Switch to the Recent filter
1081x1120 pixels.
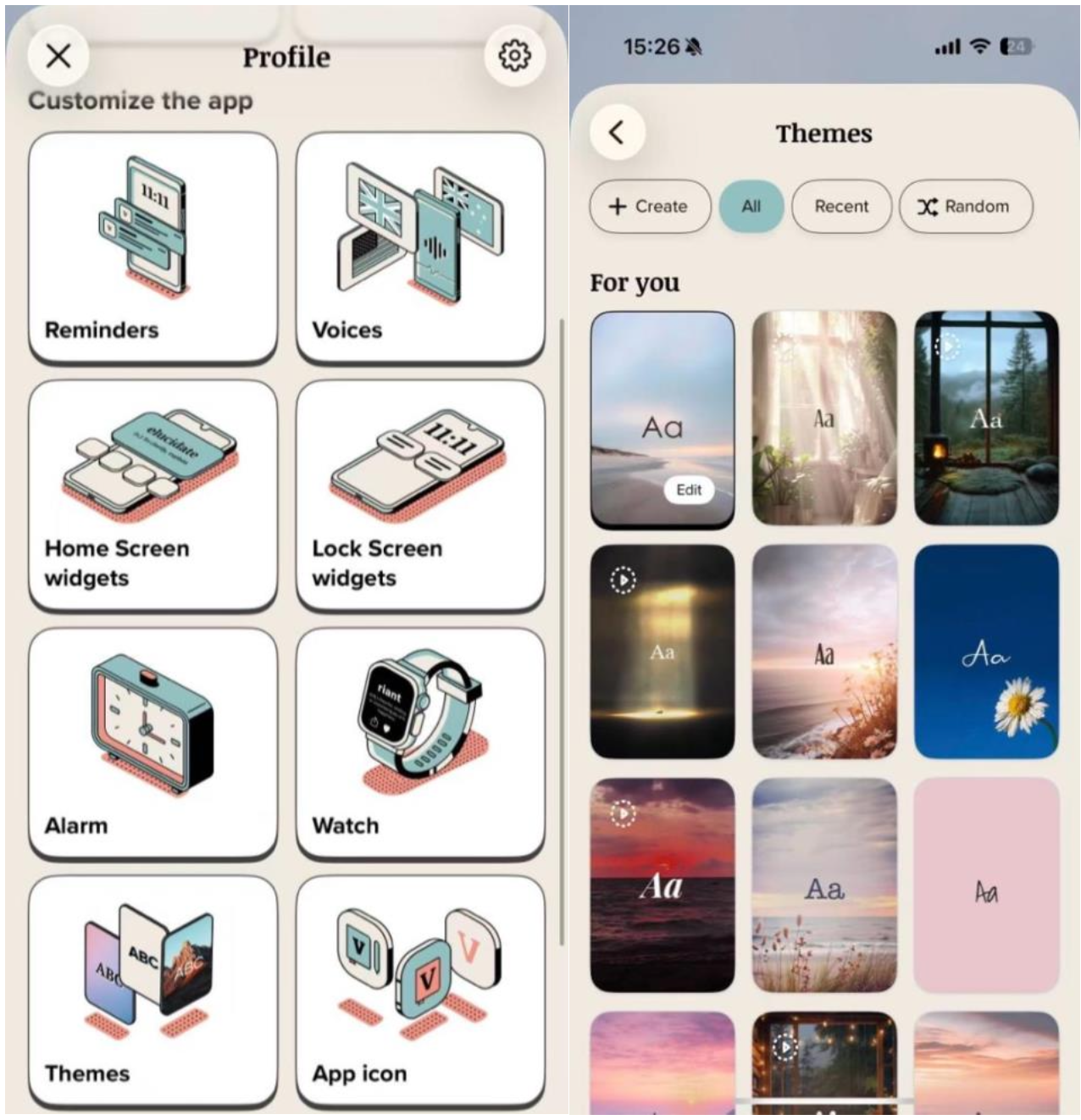pyautogui.click(x=841, y=206)
